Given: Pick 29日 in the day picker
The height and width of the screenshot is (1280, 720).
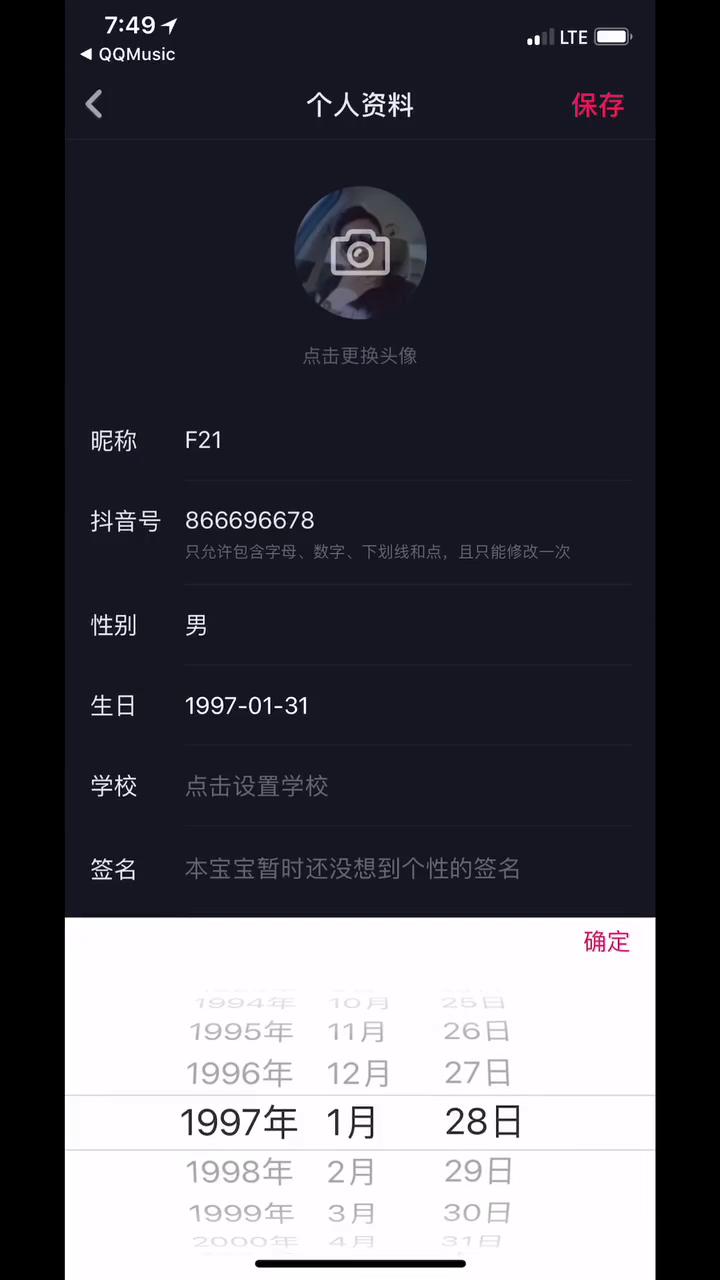Looking at the screenshot, I should coord(477,1171).
